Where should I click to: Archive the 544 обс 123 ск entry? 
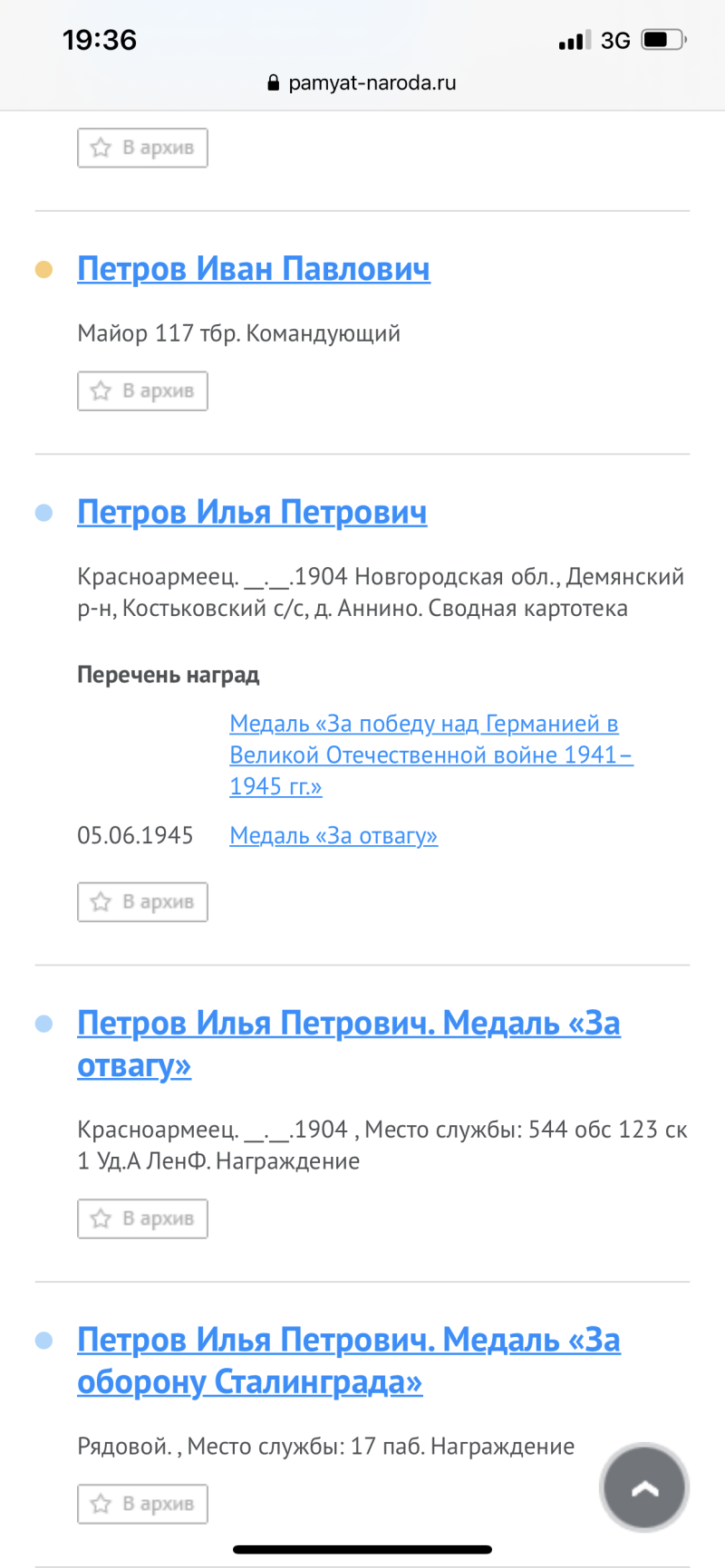pyautogui.click(x=142, y=1218)
